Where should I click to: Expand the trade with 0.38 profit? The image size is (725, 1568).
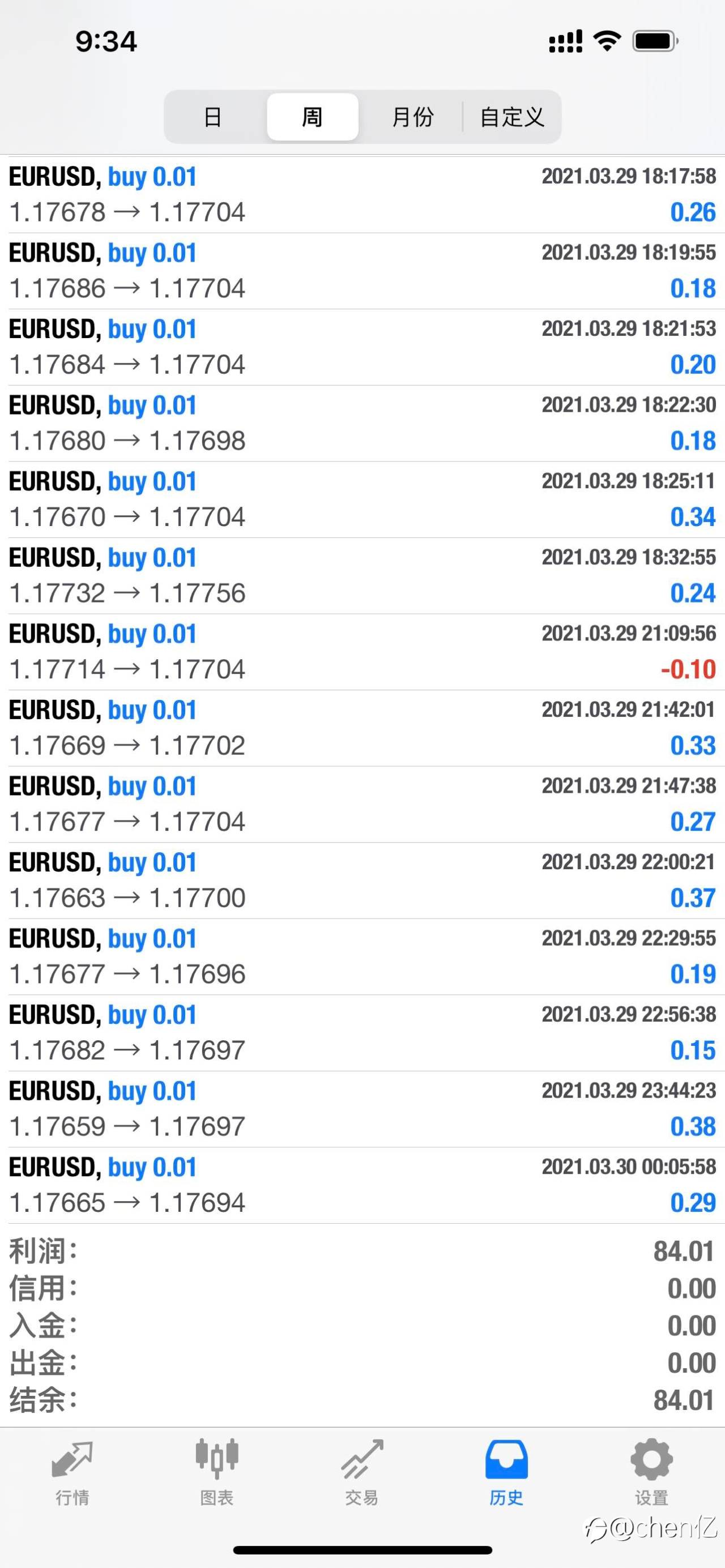362,1109
